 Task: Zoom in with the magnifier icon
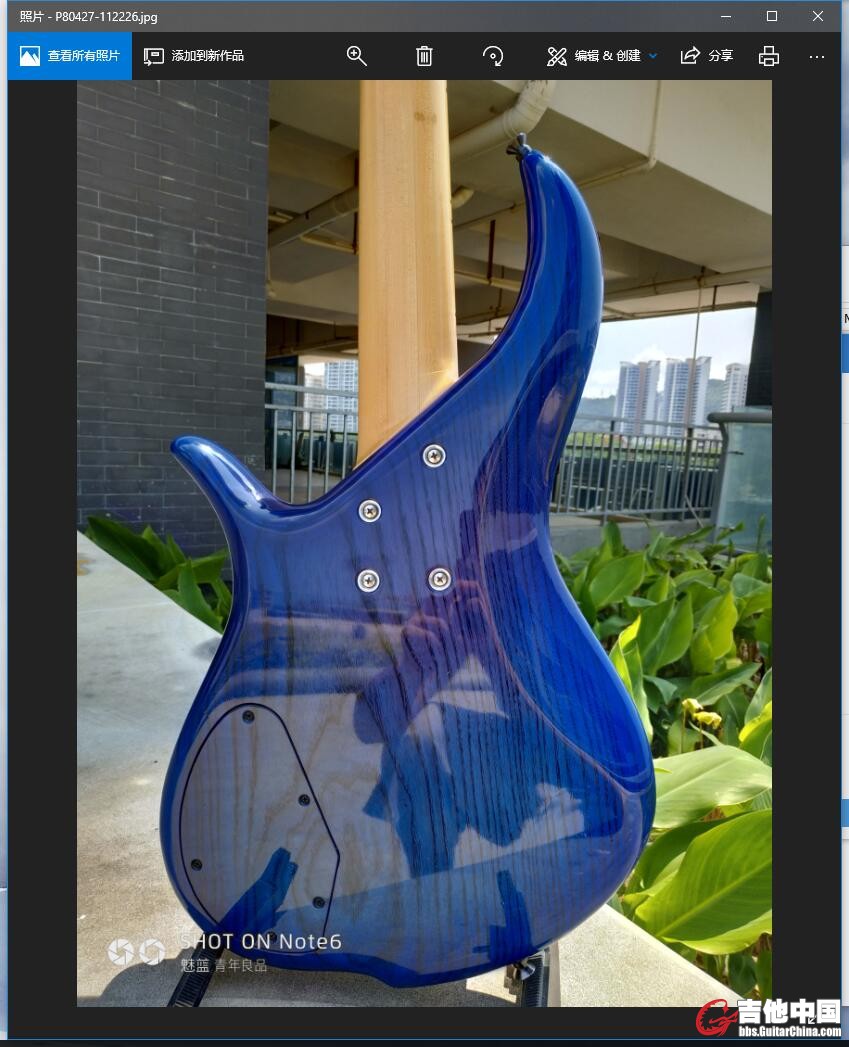(x=357, y=56)
